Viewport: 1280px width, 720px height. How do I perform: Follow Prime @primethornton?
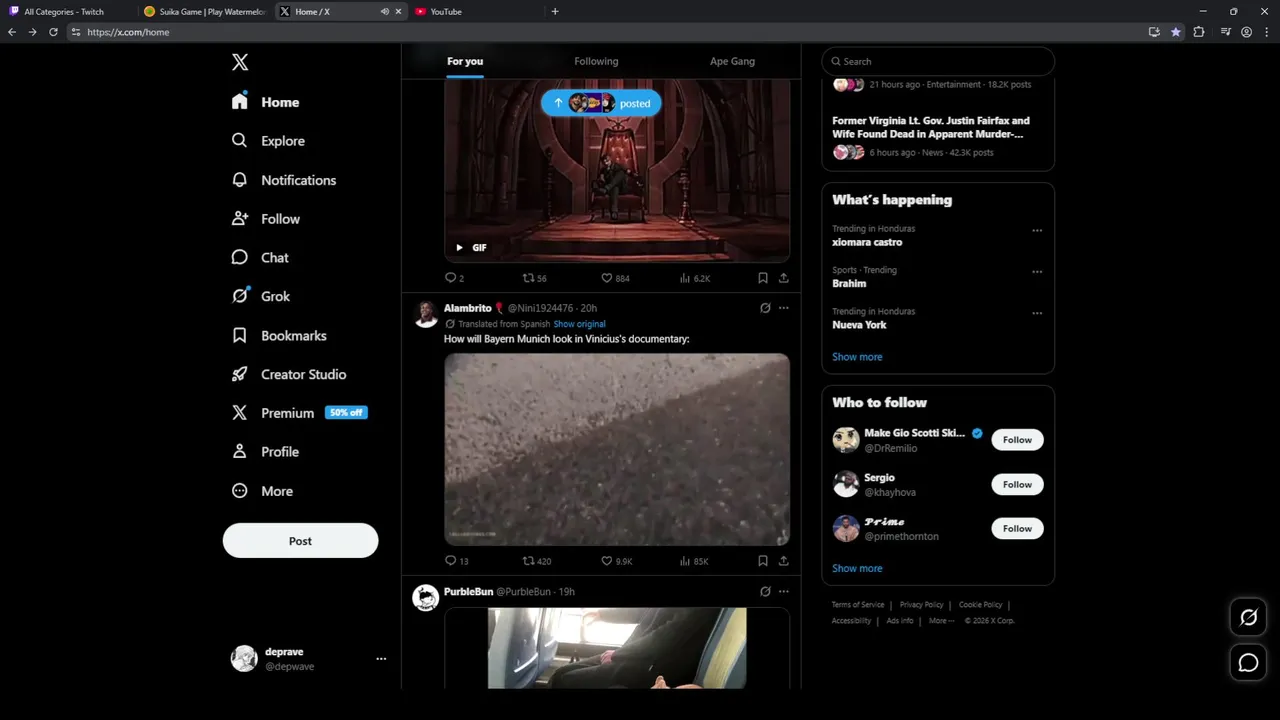(1017, 528)
